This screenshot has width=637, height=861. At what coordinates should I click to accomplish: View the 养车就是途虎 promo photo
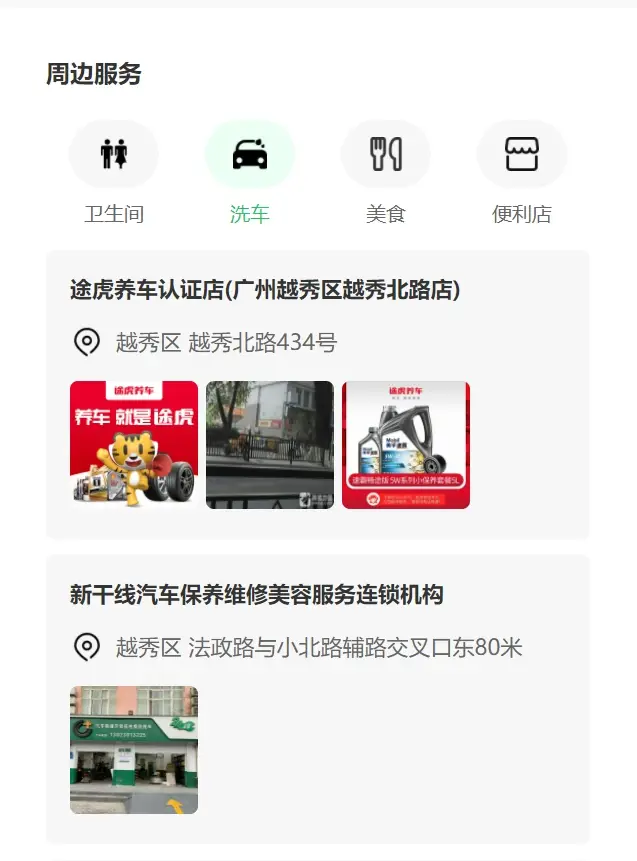[x=134, y=445]
